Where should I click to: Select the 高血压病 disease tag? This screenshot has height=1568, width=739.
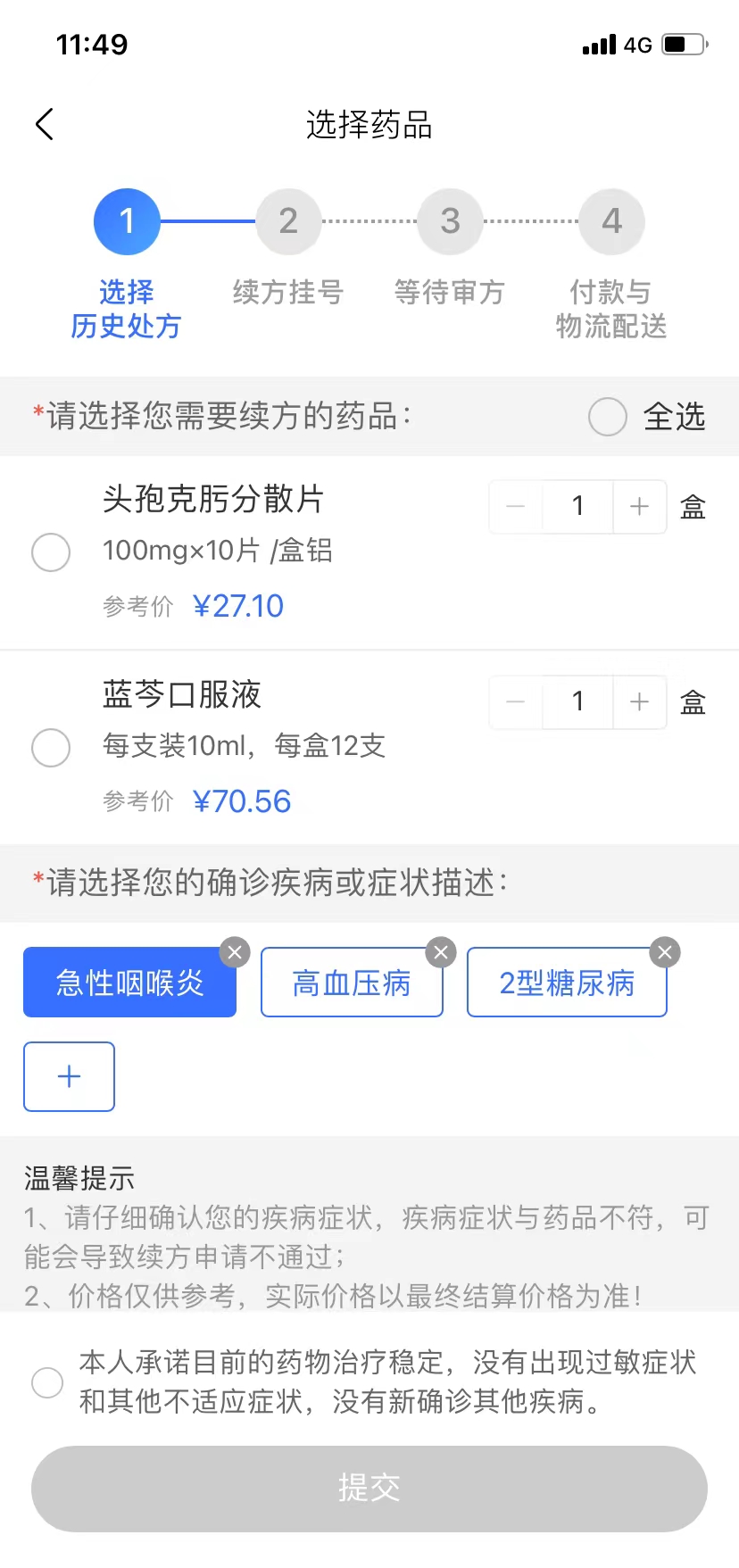351,982
